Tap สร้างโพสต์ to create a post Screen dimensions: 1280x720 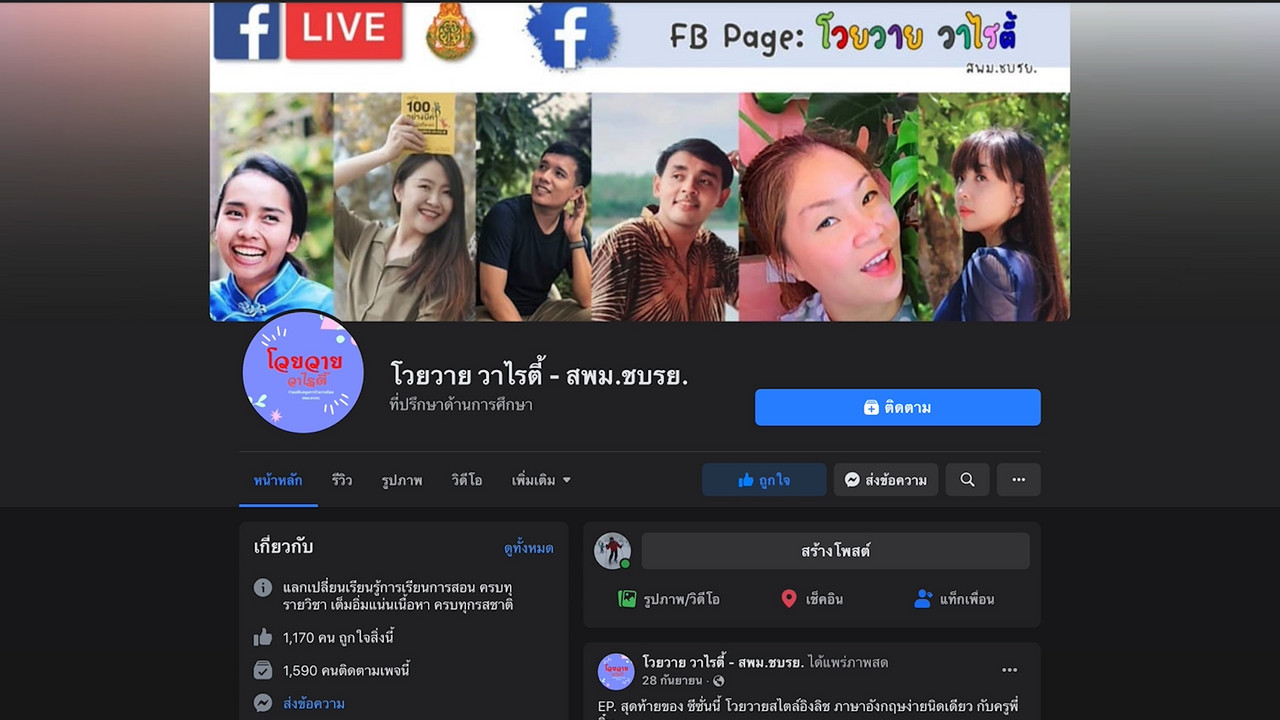click(835, 551)
